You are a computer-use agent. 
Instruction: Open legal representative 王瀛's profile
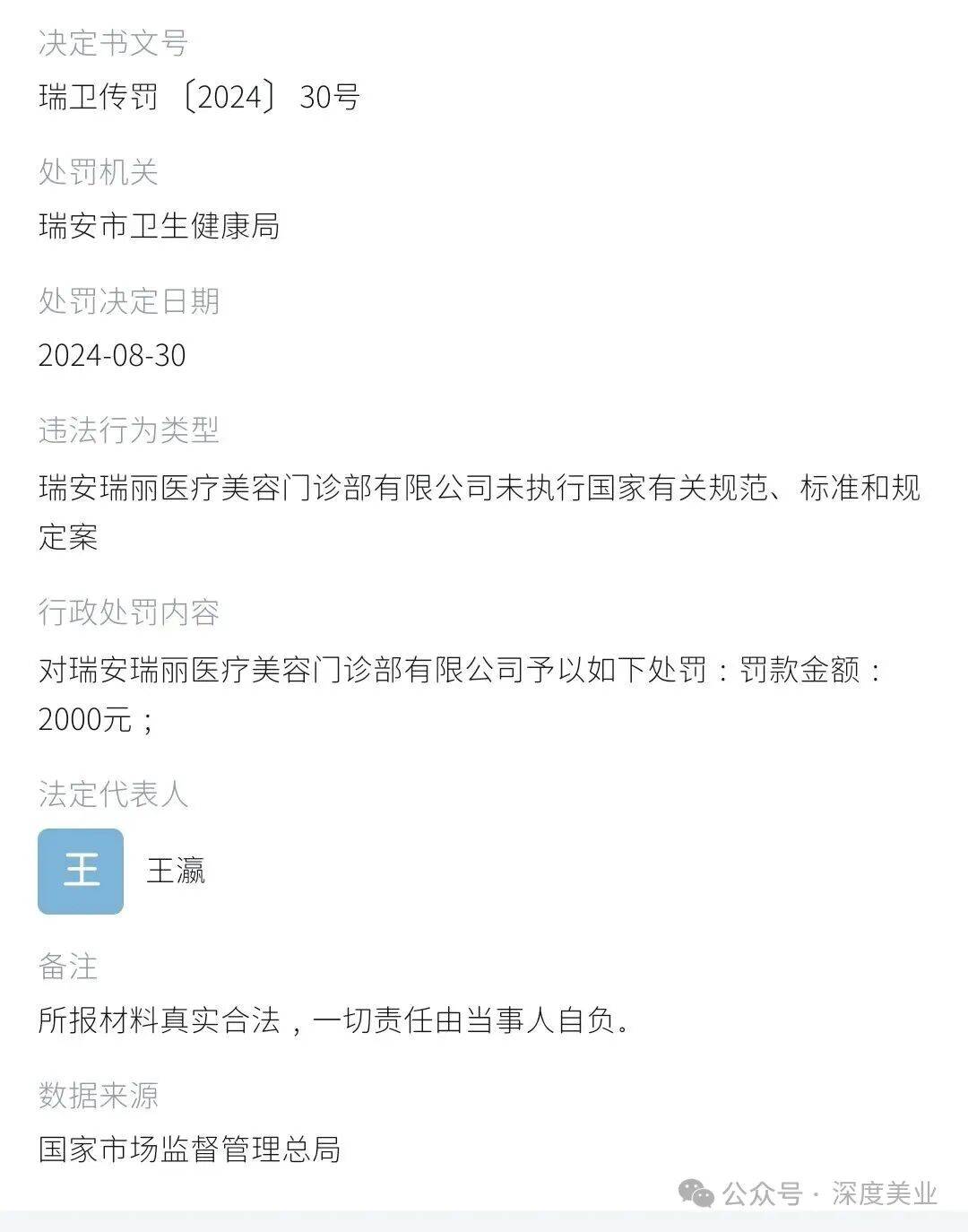pos(176,871)
